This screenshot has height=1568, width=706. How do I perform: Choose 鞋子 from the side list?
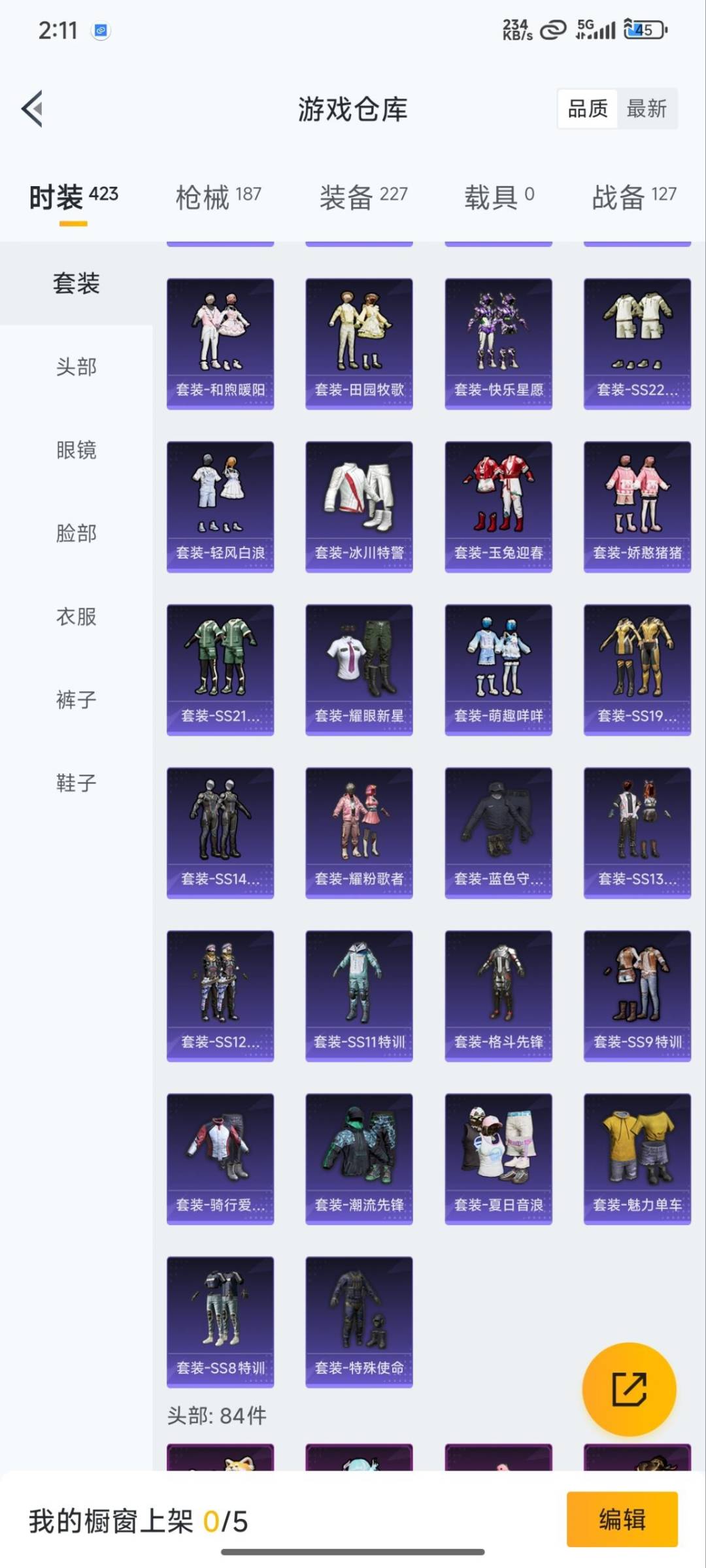pyautogui.click(x=76, y=782)
